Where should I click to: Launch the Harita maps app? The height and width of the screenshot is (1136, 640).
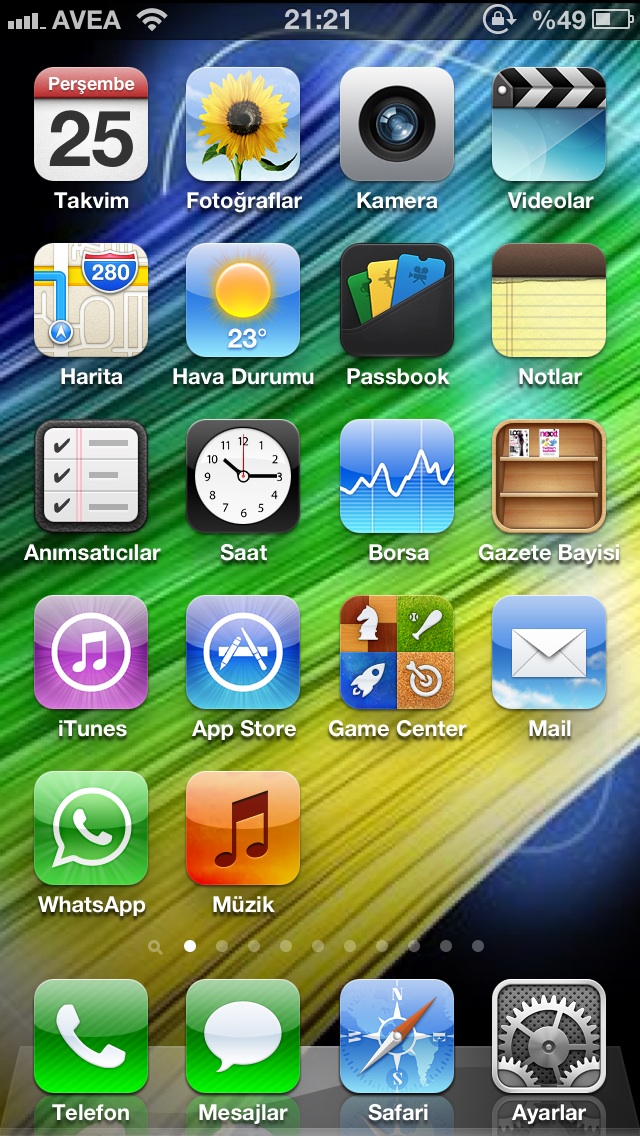click(91, 300)
